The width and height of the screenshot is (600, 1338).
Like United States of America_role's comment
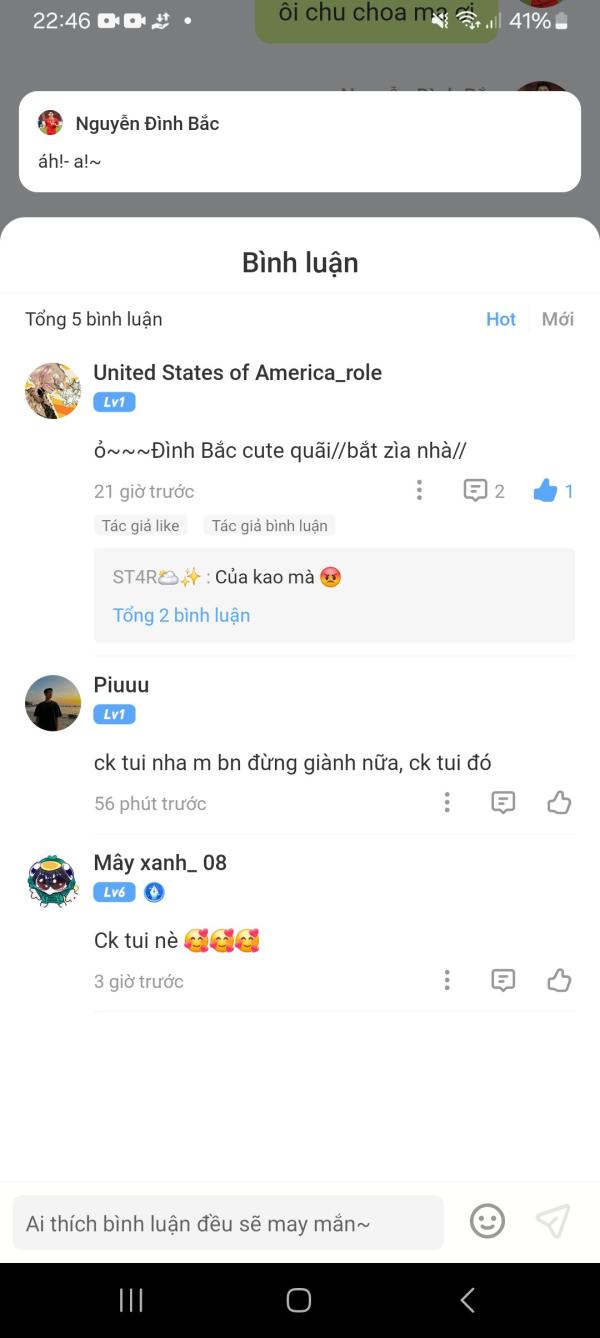point(545,490)
